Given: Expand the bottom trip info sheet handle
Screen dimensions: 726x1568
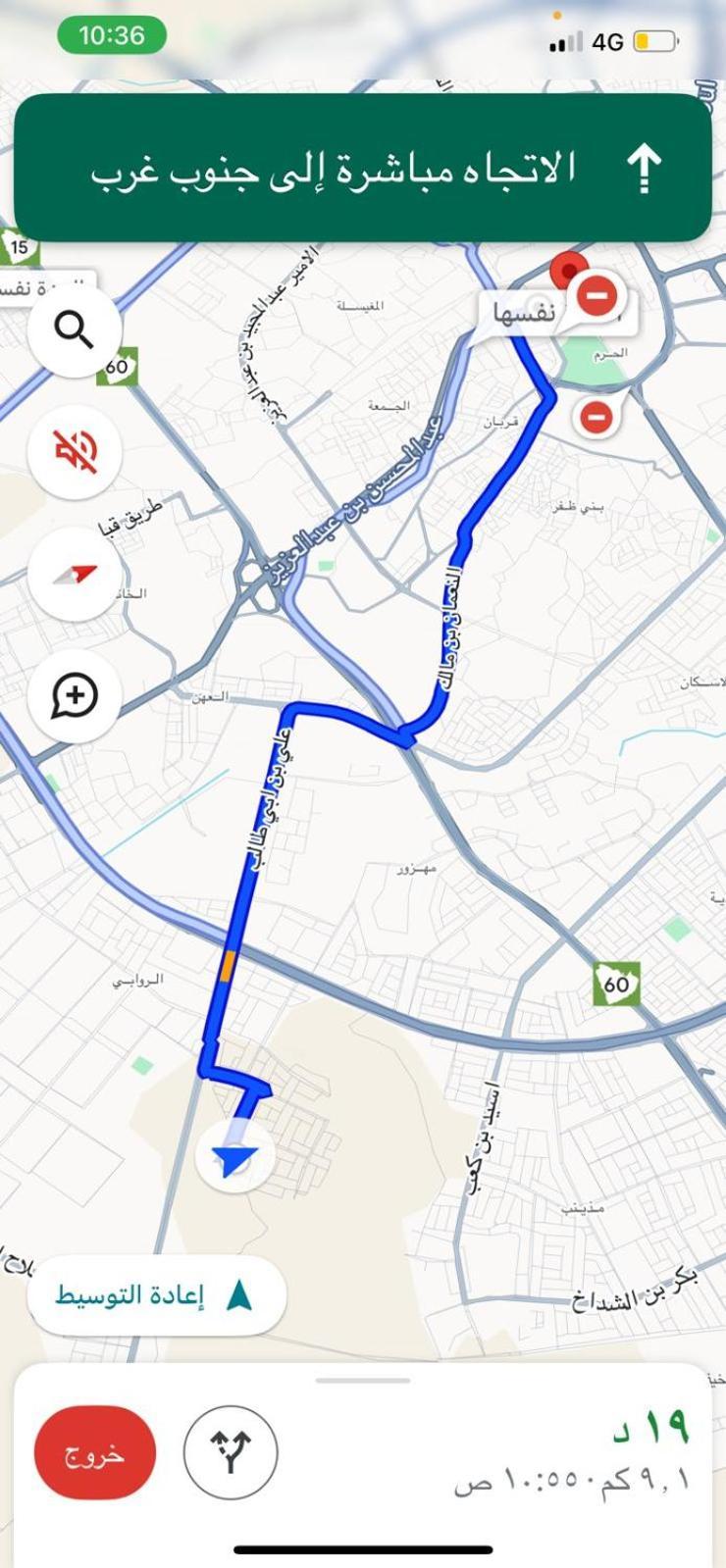Looking at the screenshot, I should (363, 1380).
